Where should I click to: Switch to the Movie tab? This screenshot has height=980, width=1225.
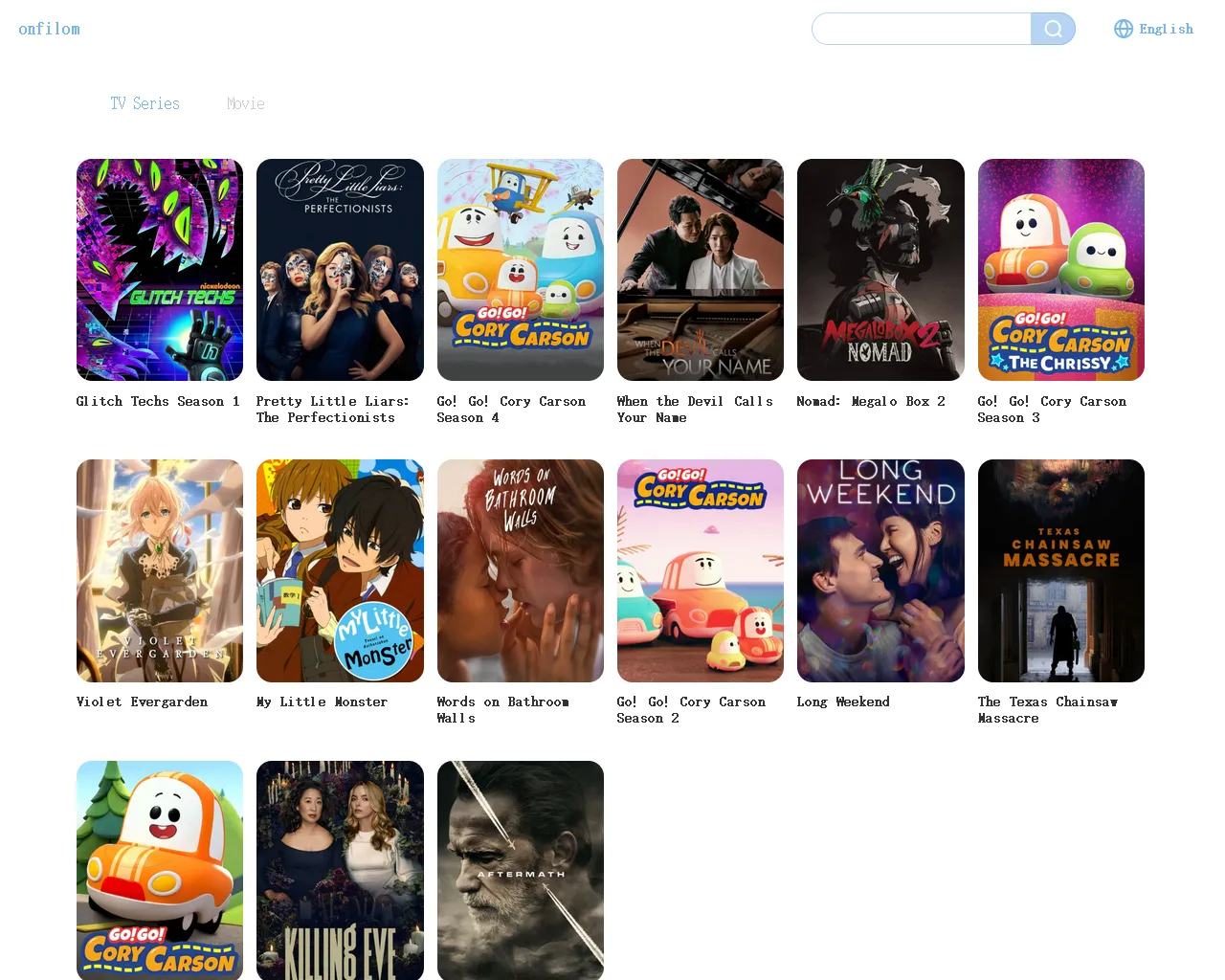(245, 103)
